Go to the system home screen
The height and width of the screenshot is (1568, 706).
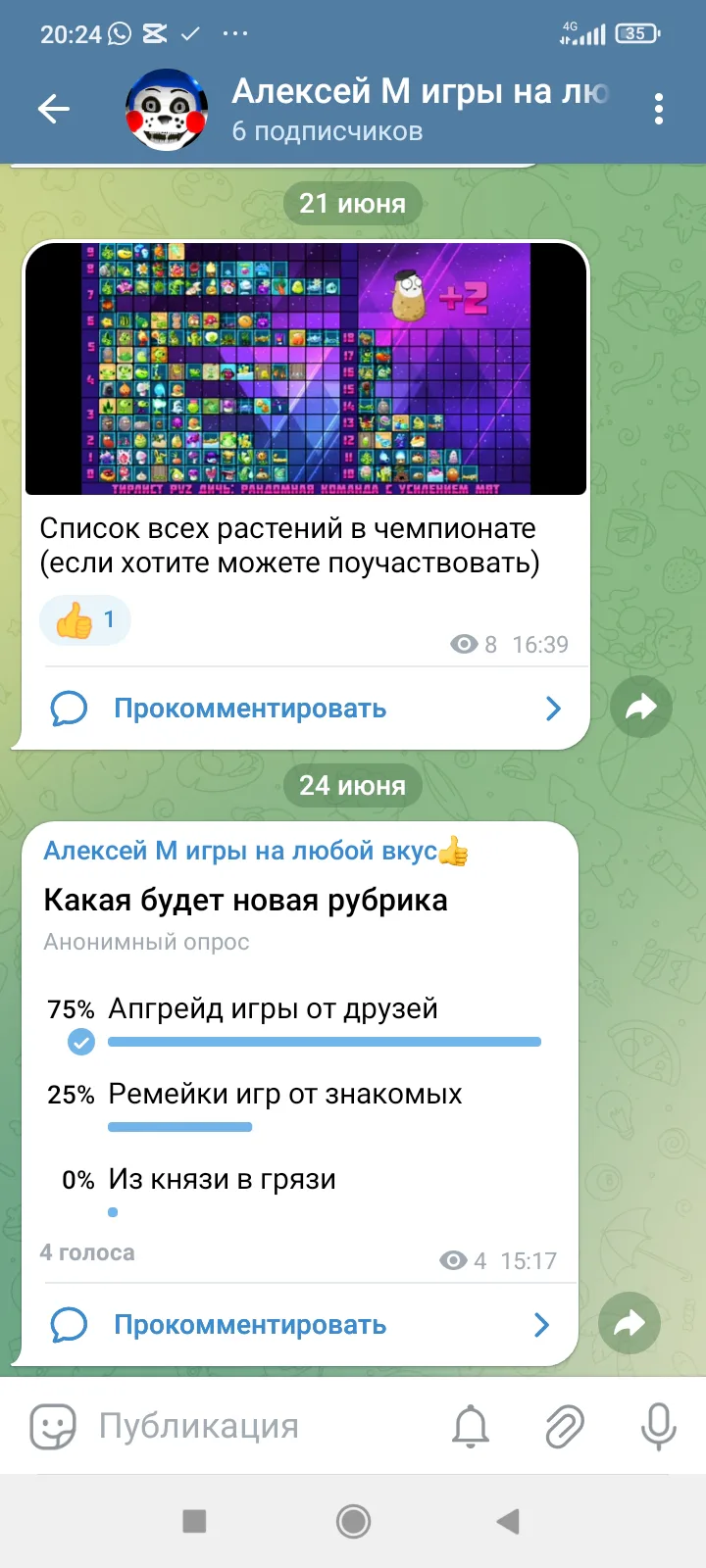353,1521
